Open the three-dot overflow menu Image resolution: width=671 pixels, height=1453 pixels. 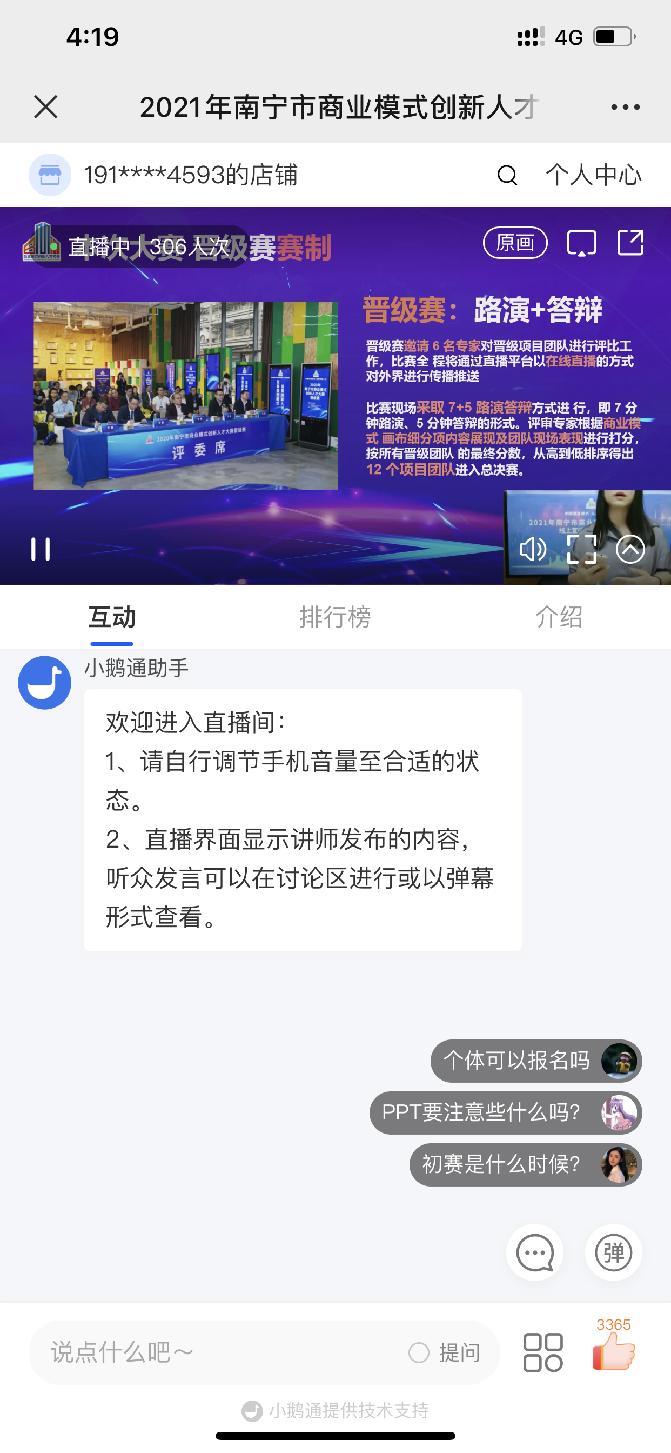click(x=625, y=107)
